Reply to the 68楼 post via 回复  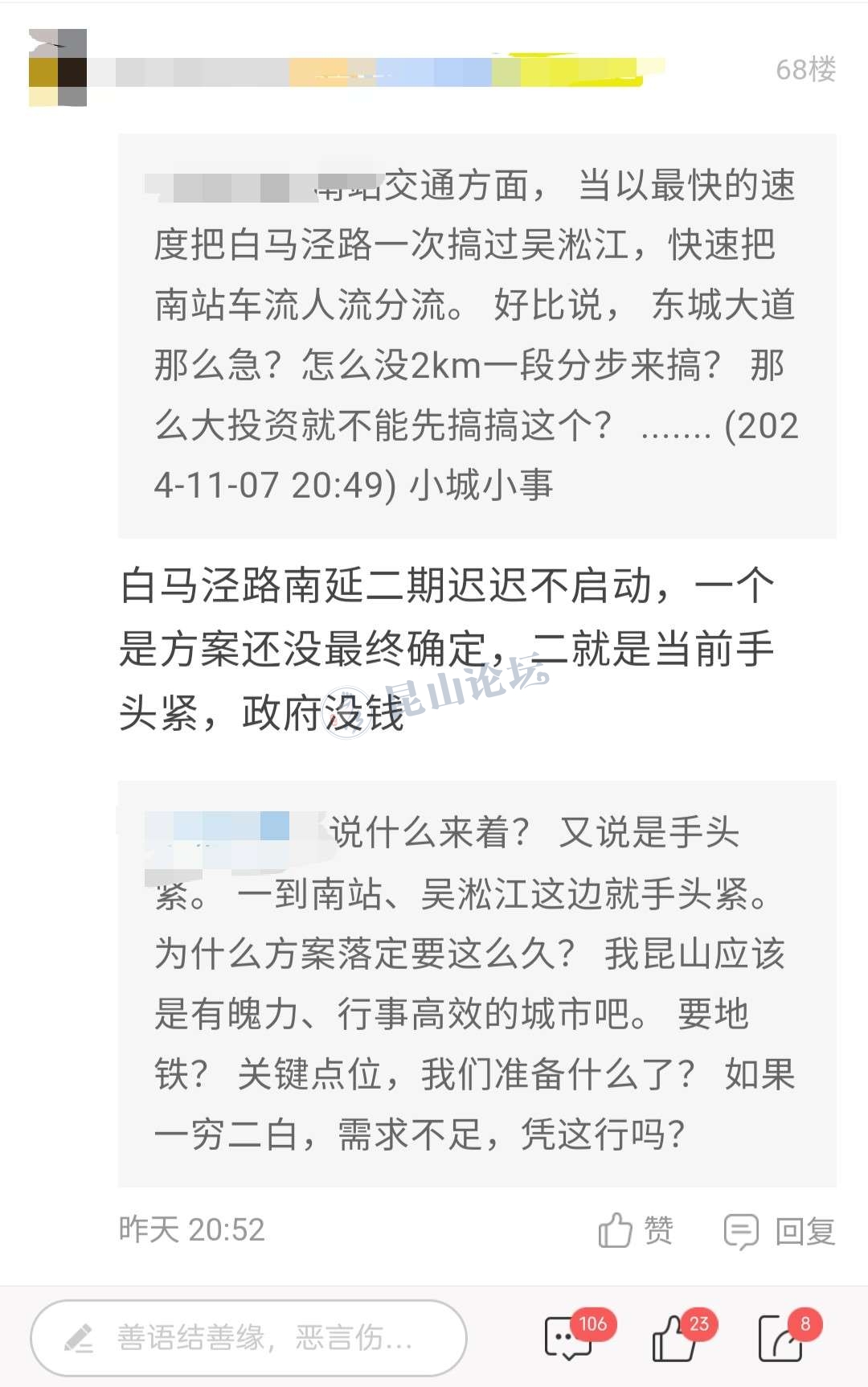pyautogui.click(x=780, y=1230)
